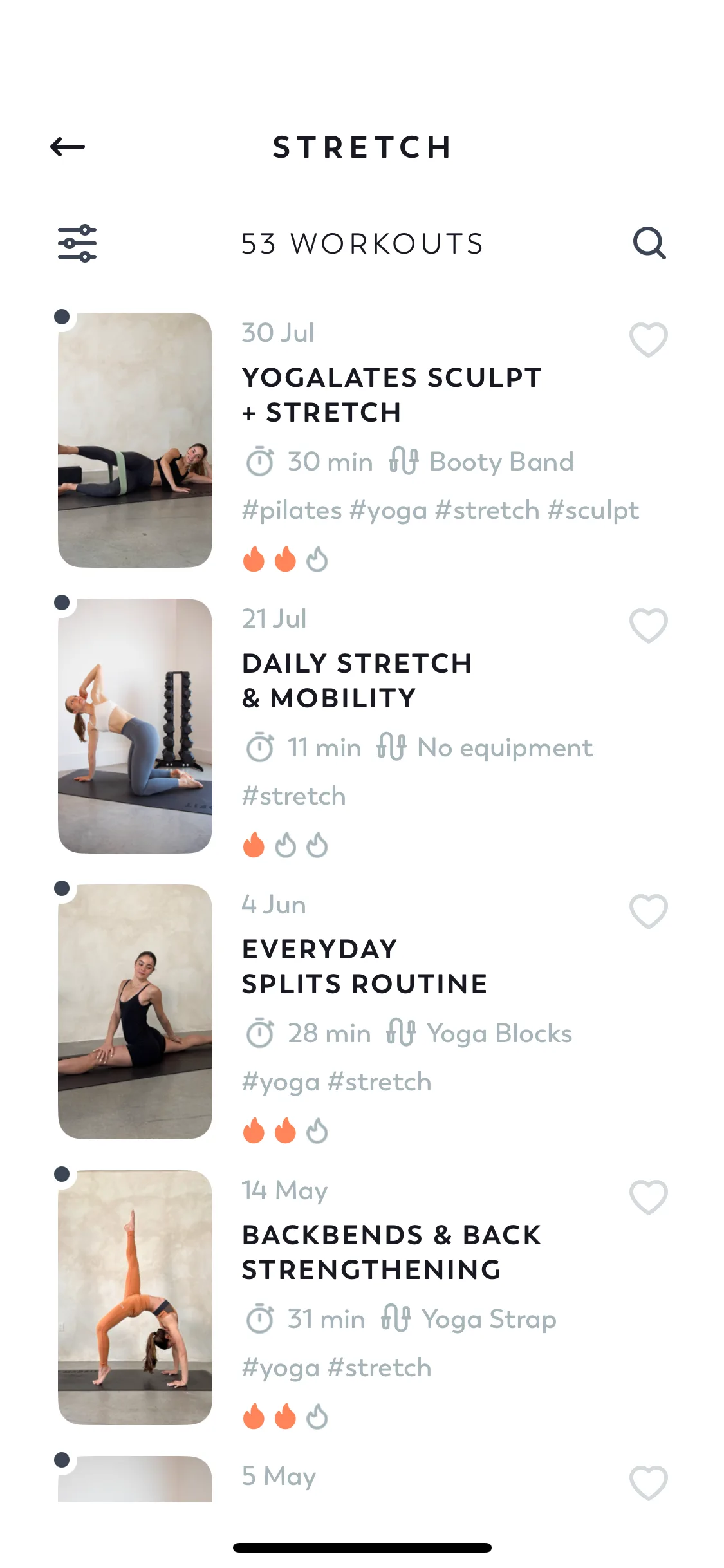
Task: Save Backbends & Back Strengthening to favorites
Action: click(648, 1197)
